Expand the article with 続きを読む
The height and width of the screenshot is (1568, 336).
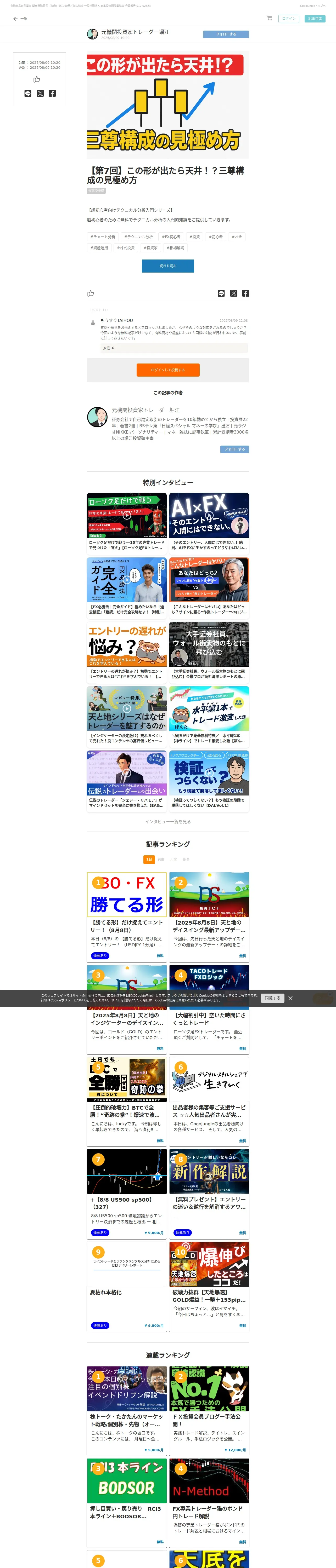[x=168, y=266]
